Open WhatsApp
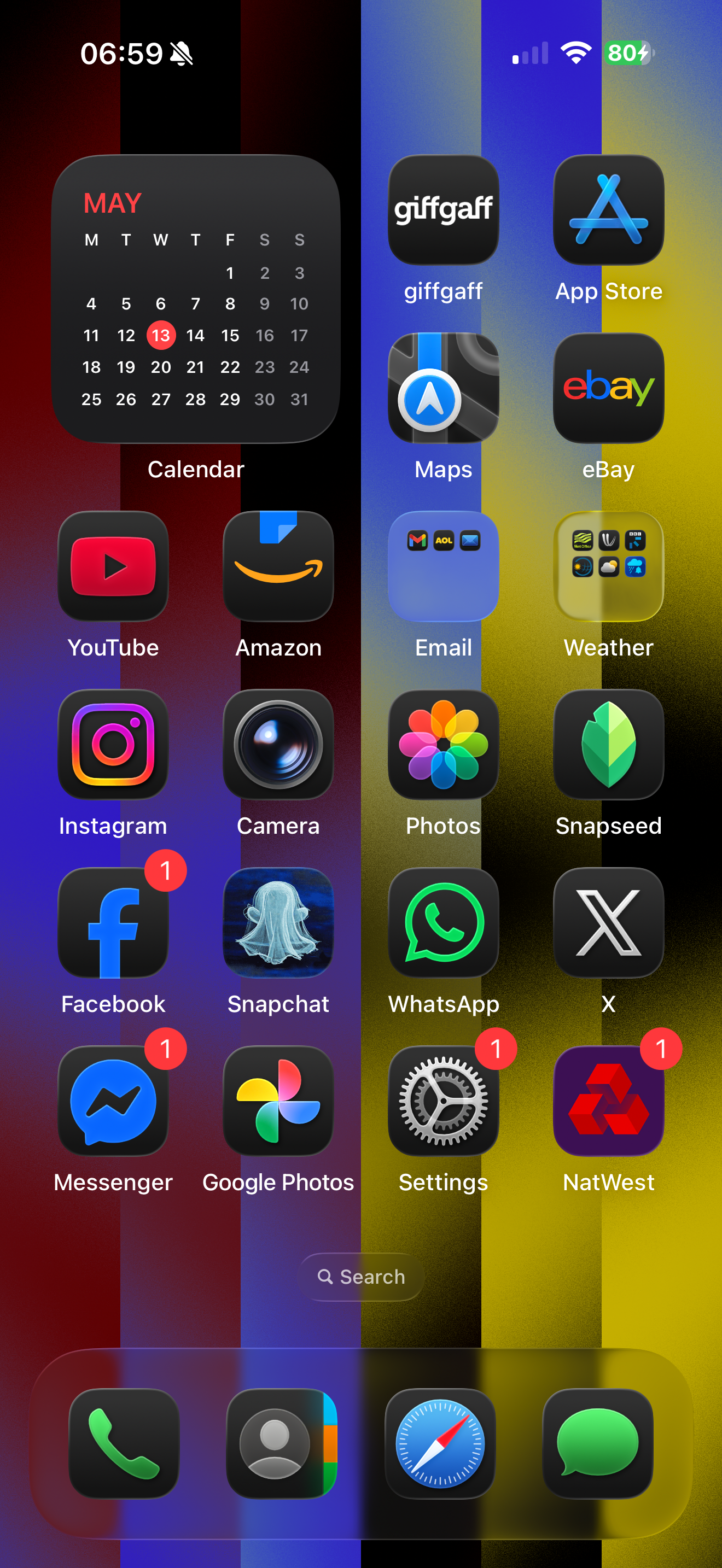The height and width of the screenshot is (1568, 722). (x=443, y=923)
